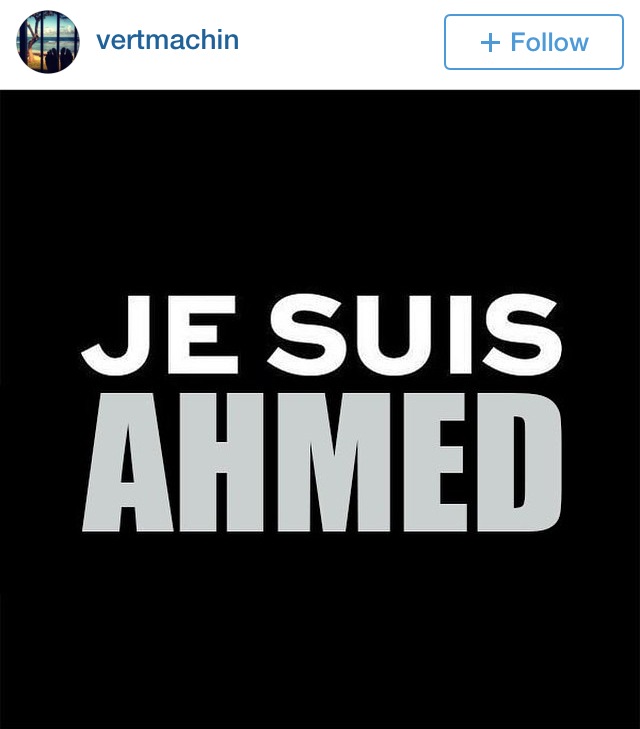Follow the vertmachin account
Screen dimensions: 640x729
(x=533, y=42)
